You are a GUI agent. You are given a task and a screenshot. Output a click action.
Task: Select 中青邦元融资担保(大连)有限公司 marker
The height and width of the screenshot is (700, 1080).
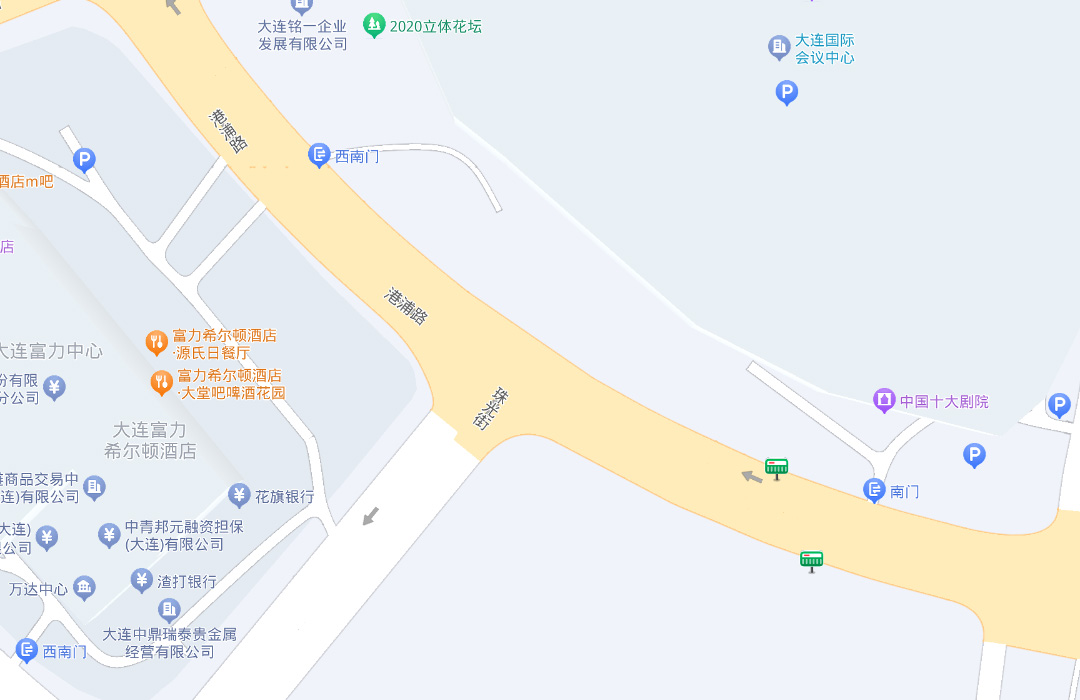tap(109, 535)
